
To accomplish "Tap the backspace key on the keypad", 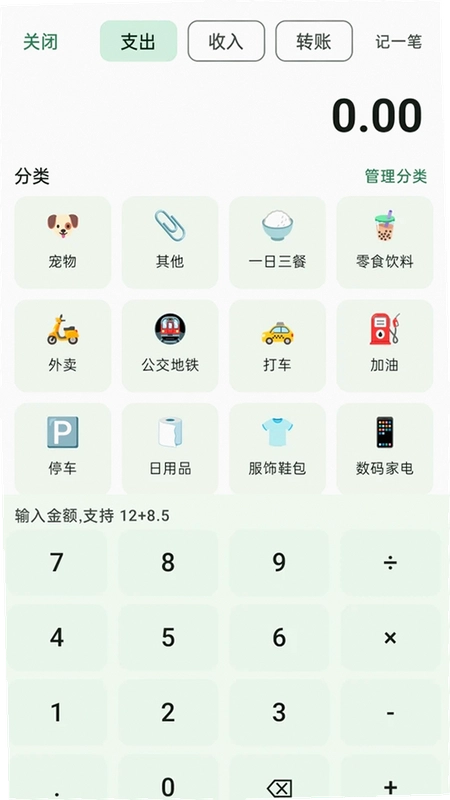I will click(279, 781).
